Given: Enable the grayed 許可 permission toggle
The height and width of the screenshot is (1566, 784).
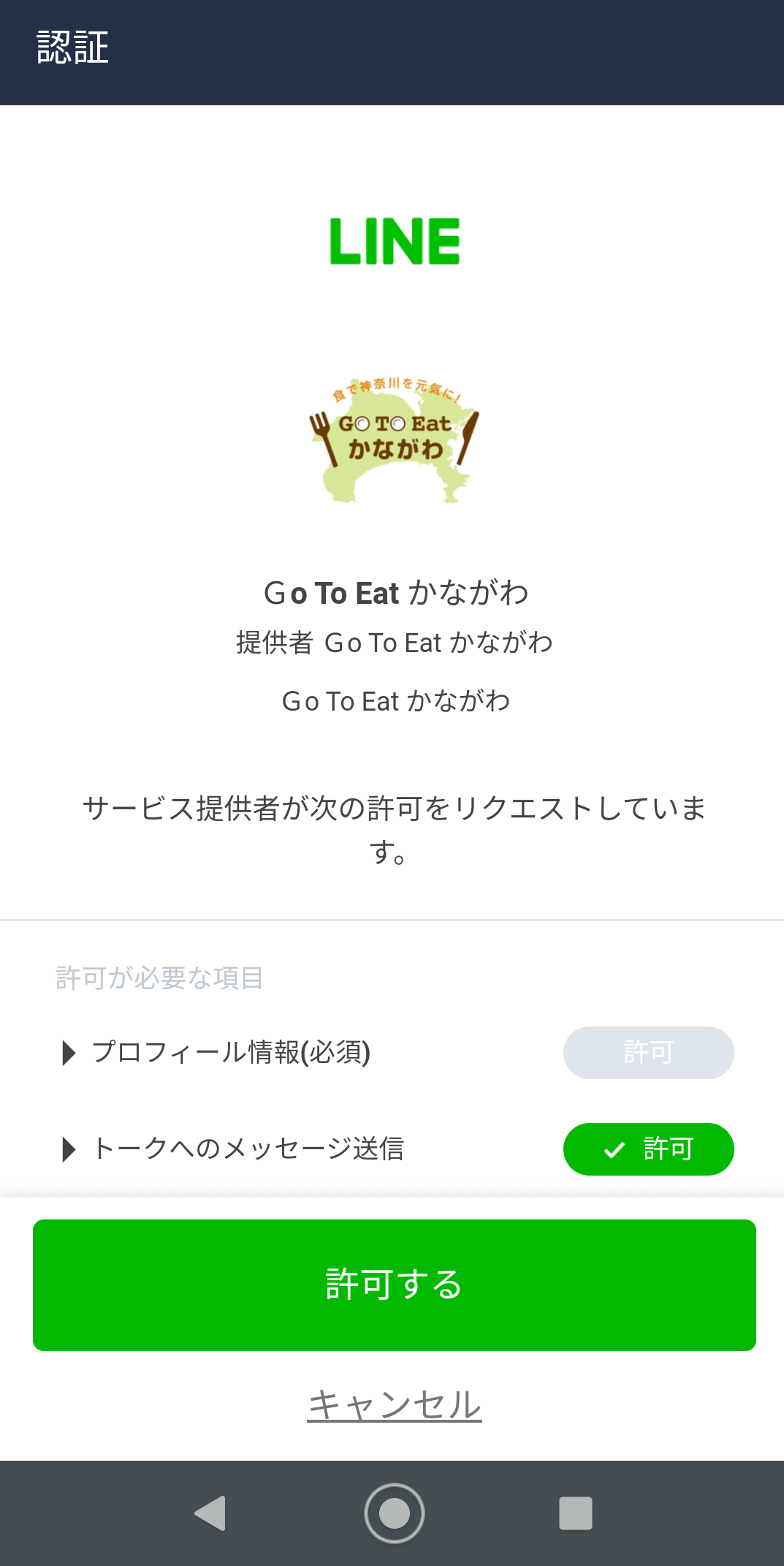Looking at the screenshot, I should 647,1053.
